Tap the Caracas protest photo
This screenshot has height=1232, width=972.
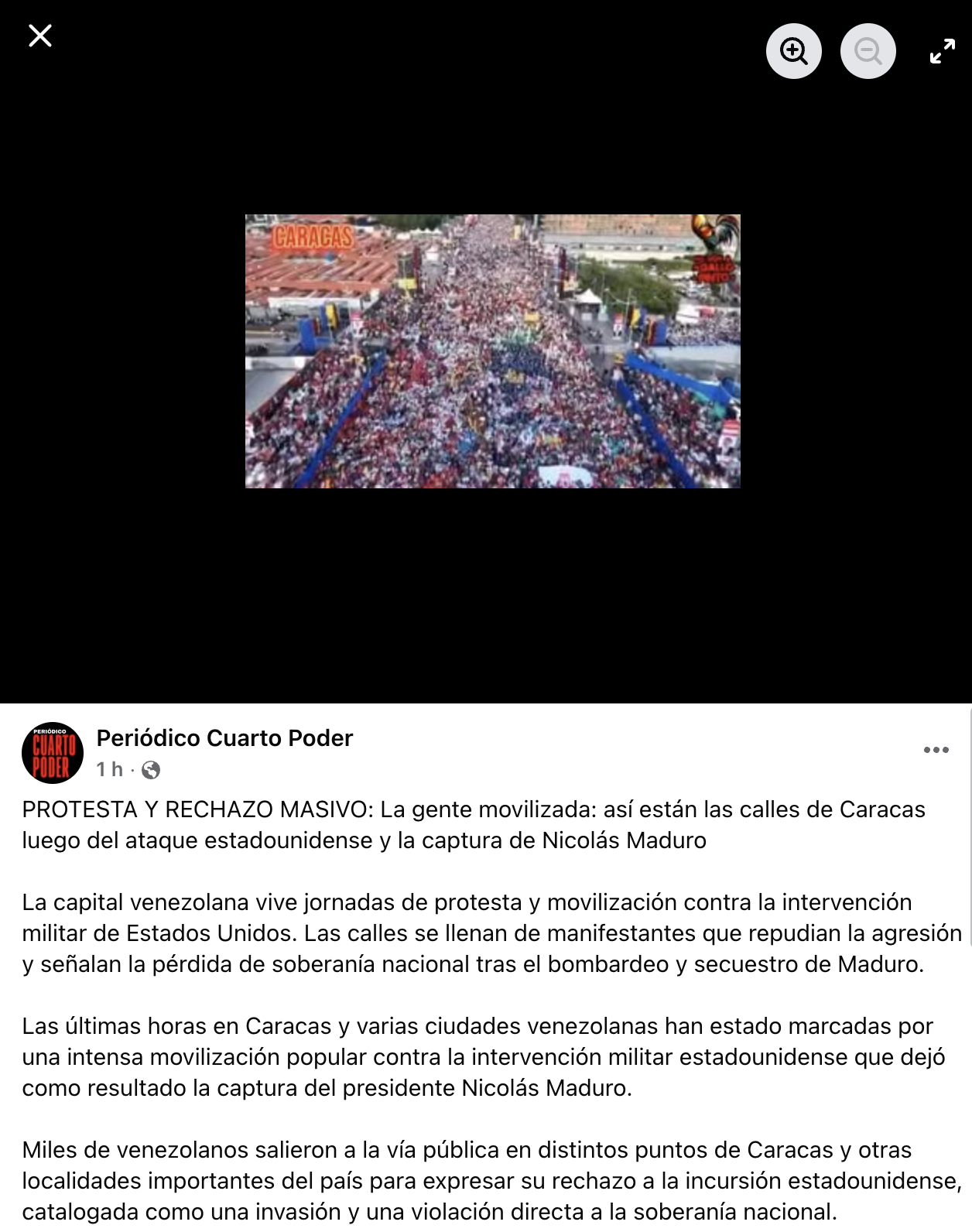tap(492, 351)
